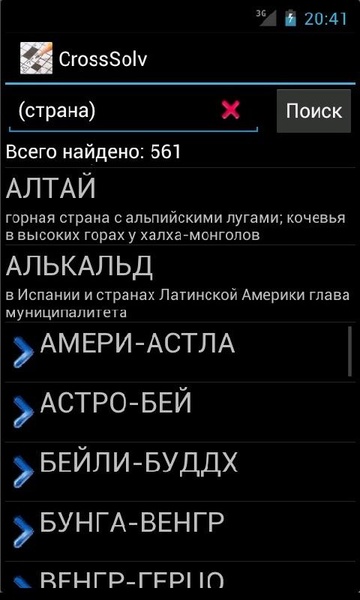Expand the АСТРО-БЕЙ group
This screenshot has height=600, width=360.
click(x=180, y=412)
